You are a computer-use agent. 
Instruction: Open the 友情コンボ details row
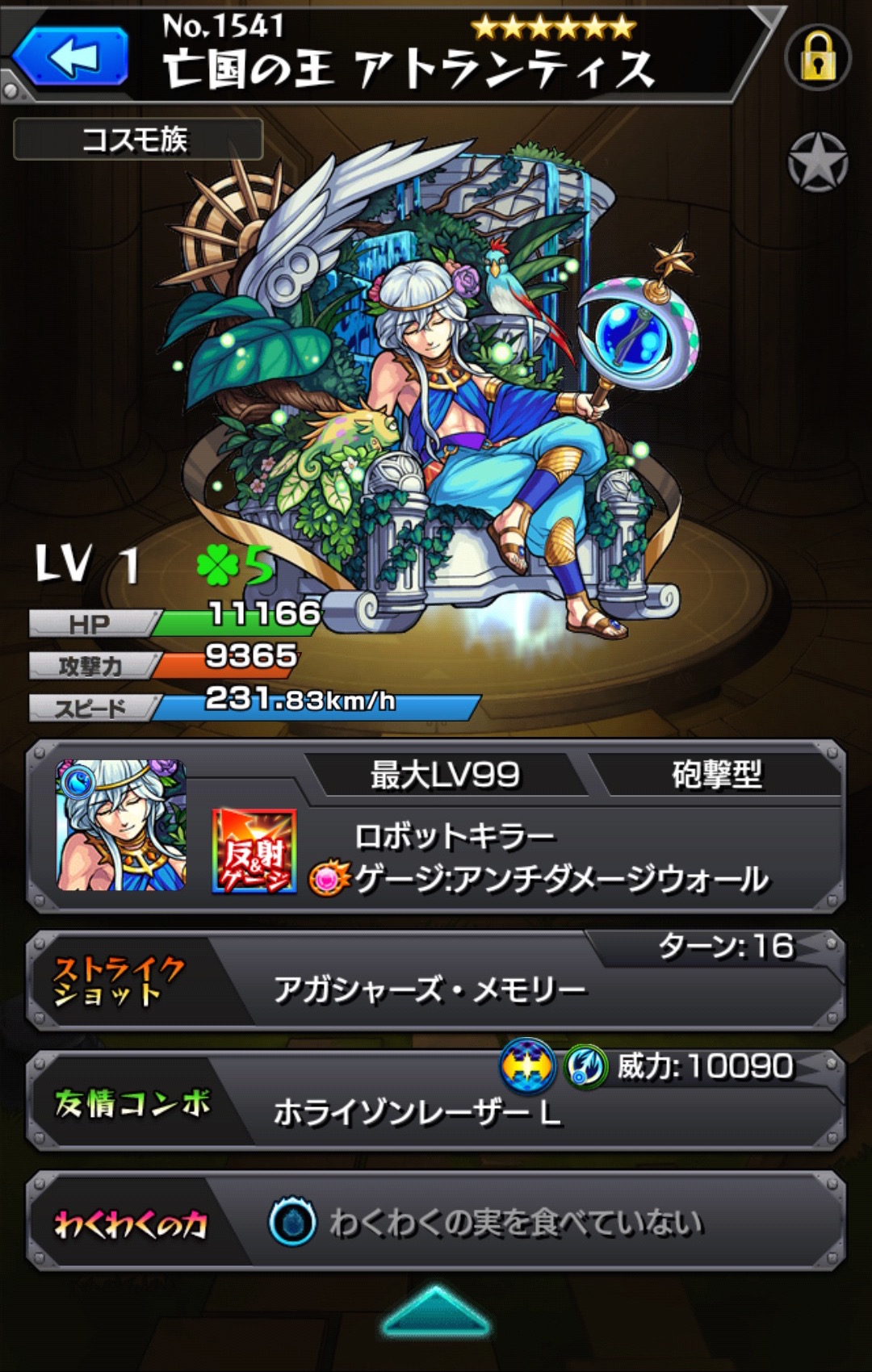click(436, 1102)
